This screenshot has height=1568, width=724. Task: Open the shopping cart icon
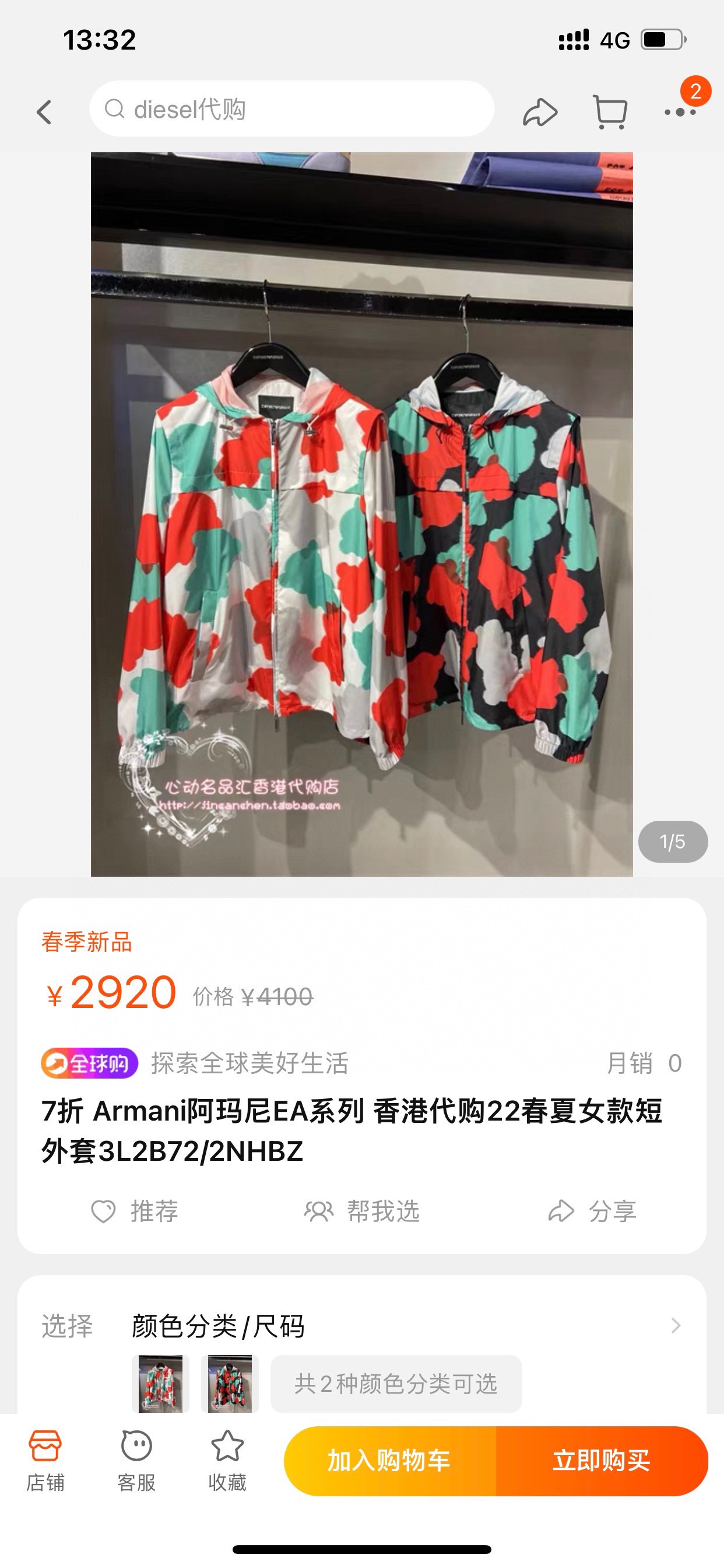coord(610,112)
